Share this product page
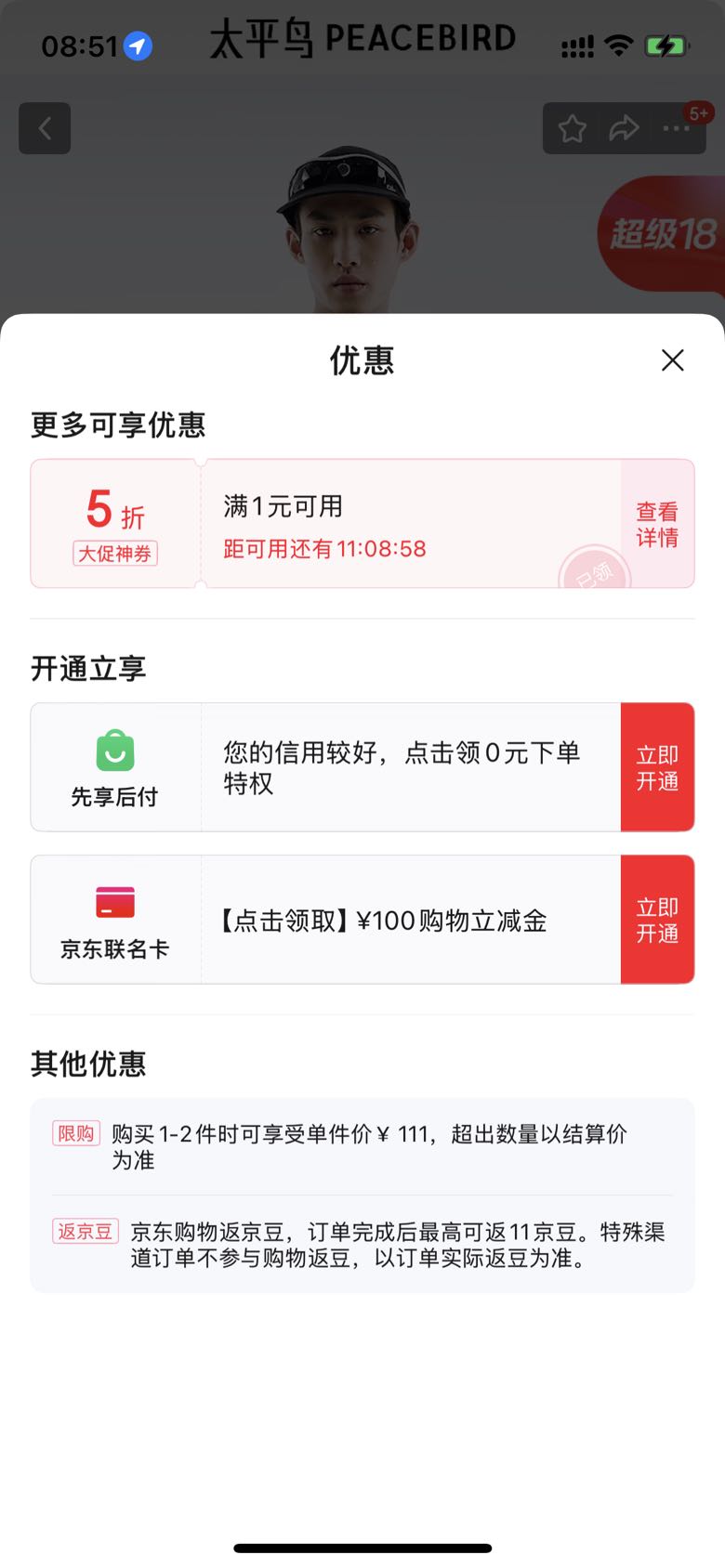Image resolution: width=725 pixels, height=1568 pixels. point(624,128)
